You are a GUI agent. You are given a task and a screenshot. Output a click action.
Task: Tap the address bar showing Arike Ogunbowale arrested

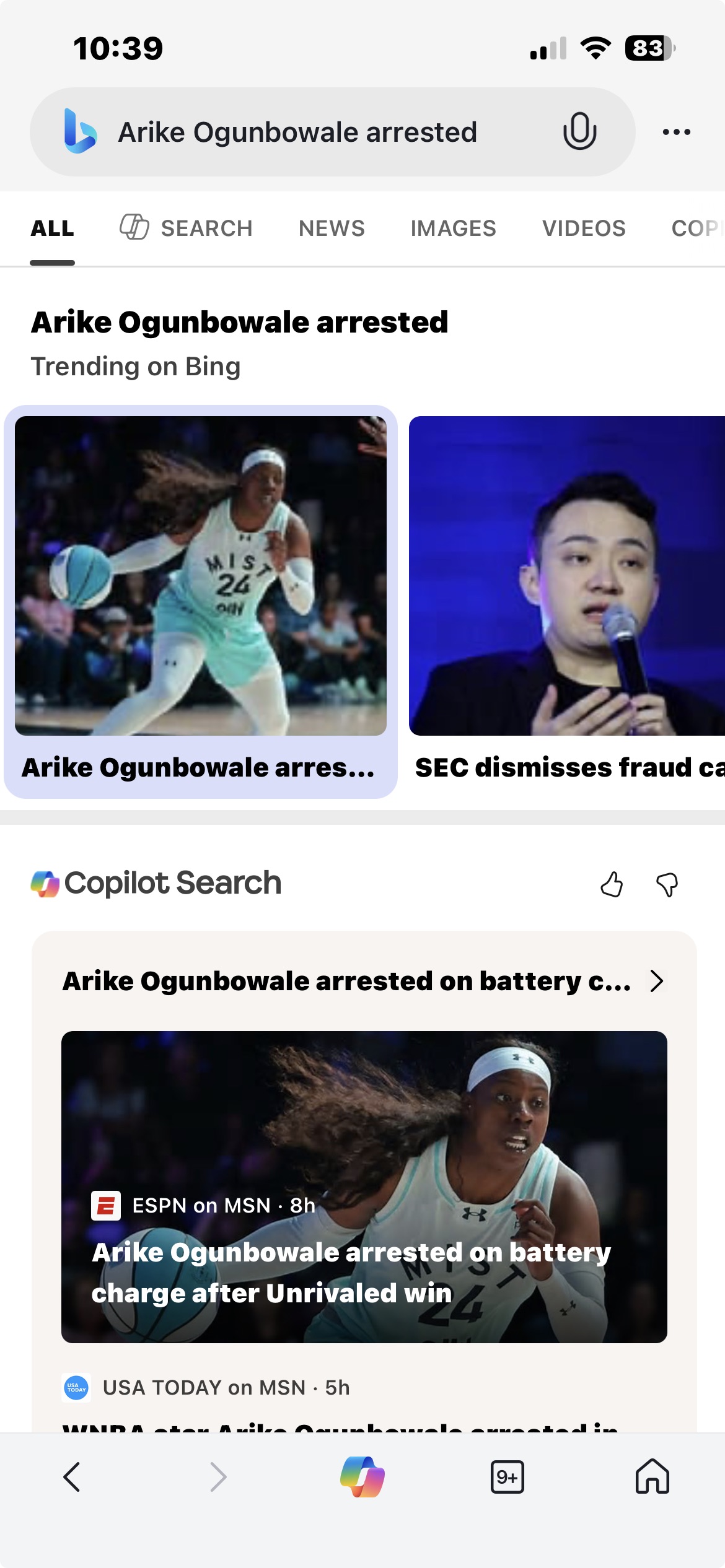click(x=297, y=133)
